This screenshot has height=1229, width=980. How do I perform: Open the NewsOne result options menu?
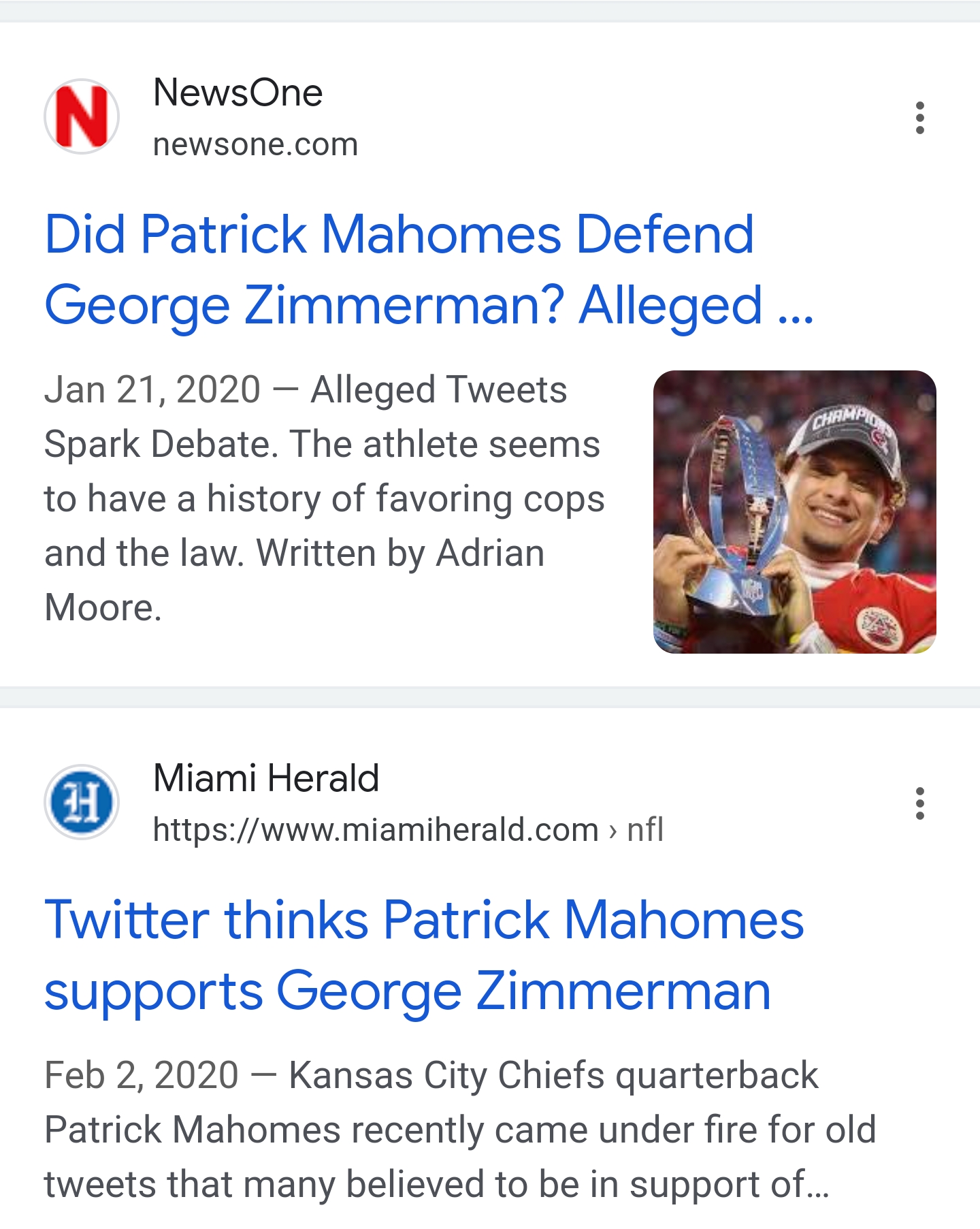tap(919, 118)
